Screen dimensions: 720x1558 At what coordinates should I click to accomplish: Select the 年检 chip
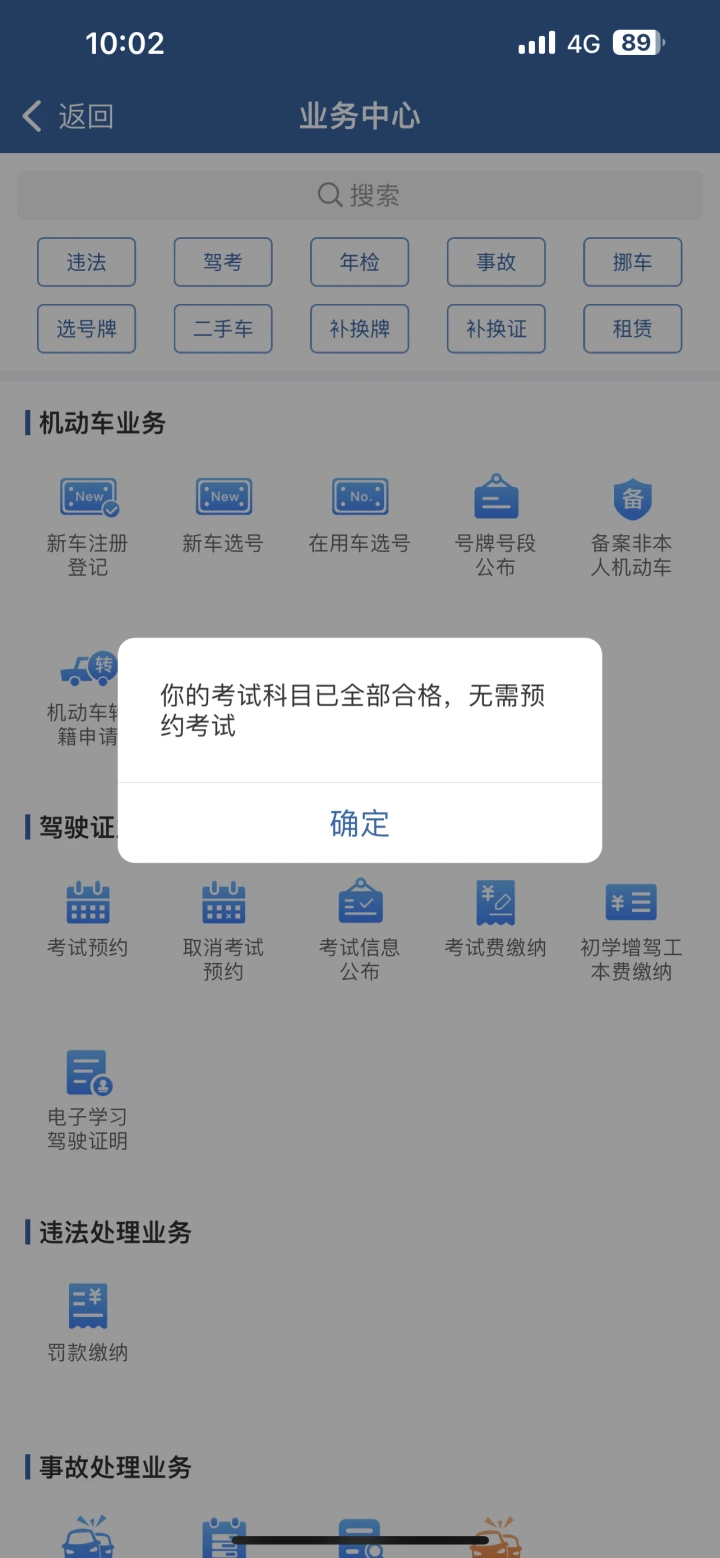(x=359, y=262)
